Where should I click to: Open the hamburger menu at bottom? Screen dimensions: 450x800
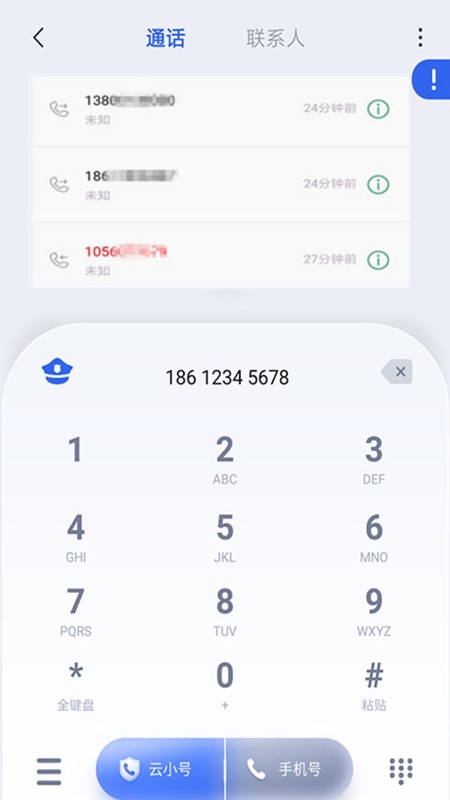[49, 771]
